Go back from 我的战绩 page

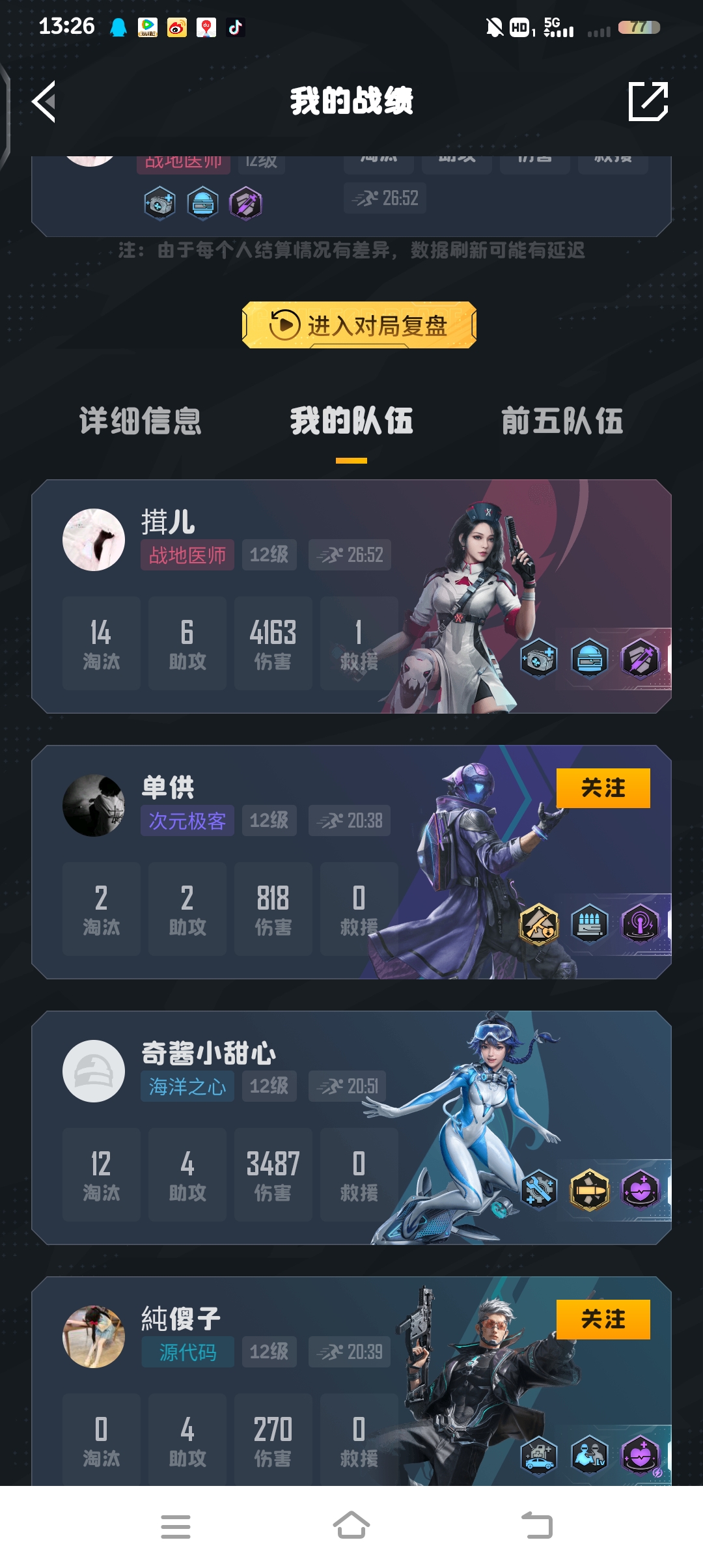pos(44,102)
